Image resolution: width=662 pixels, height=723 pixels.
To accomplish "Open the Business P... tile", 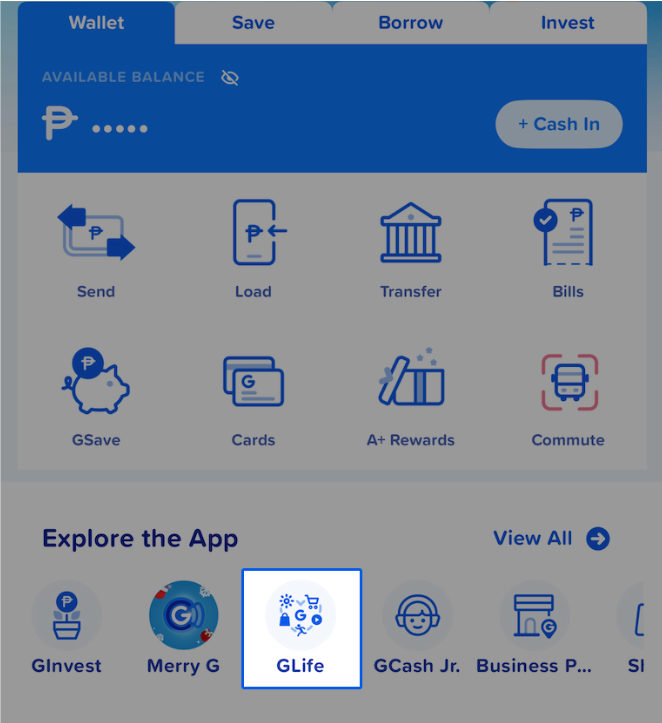I will click(534, 628).
